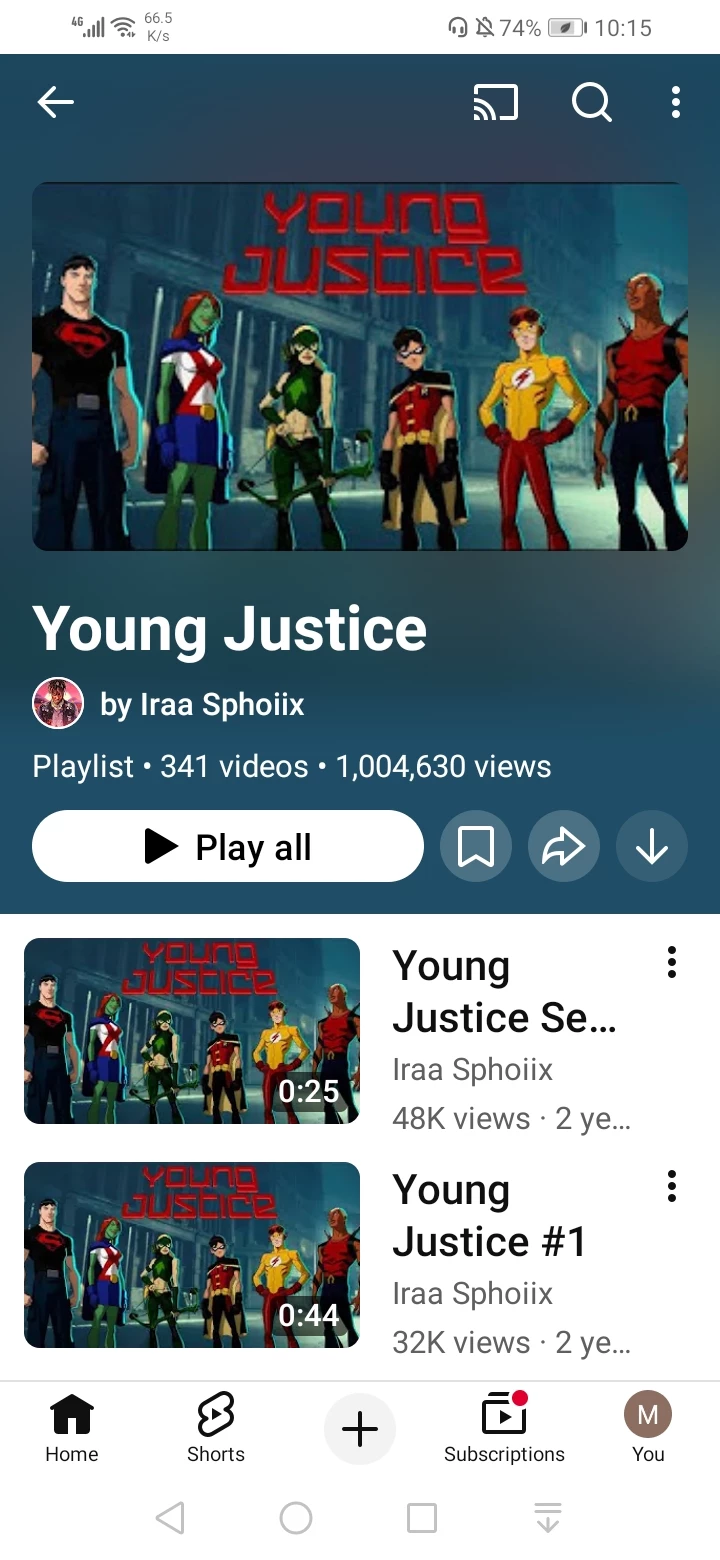Switch to the Home tab
The image size is (720, 1560).
point(72,1430)
